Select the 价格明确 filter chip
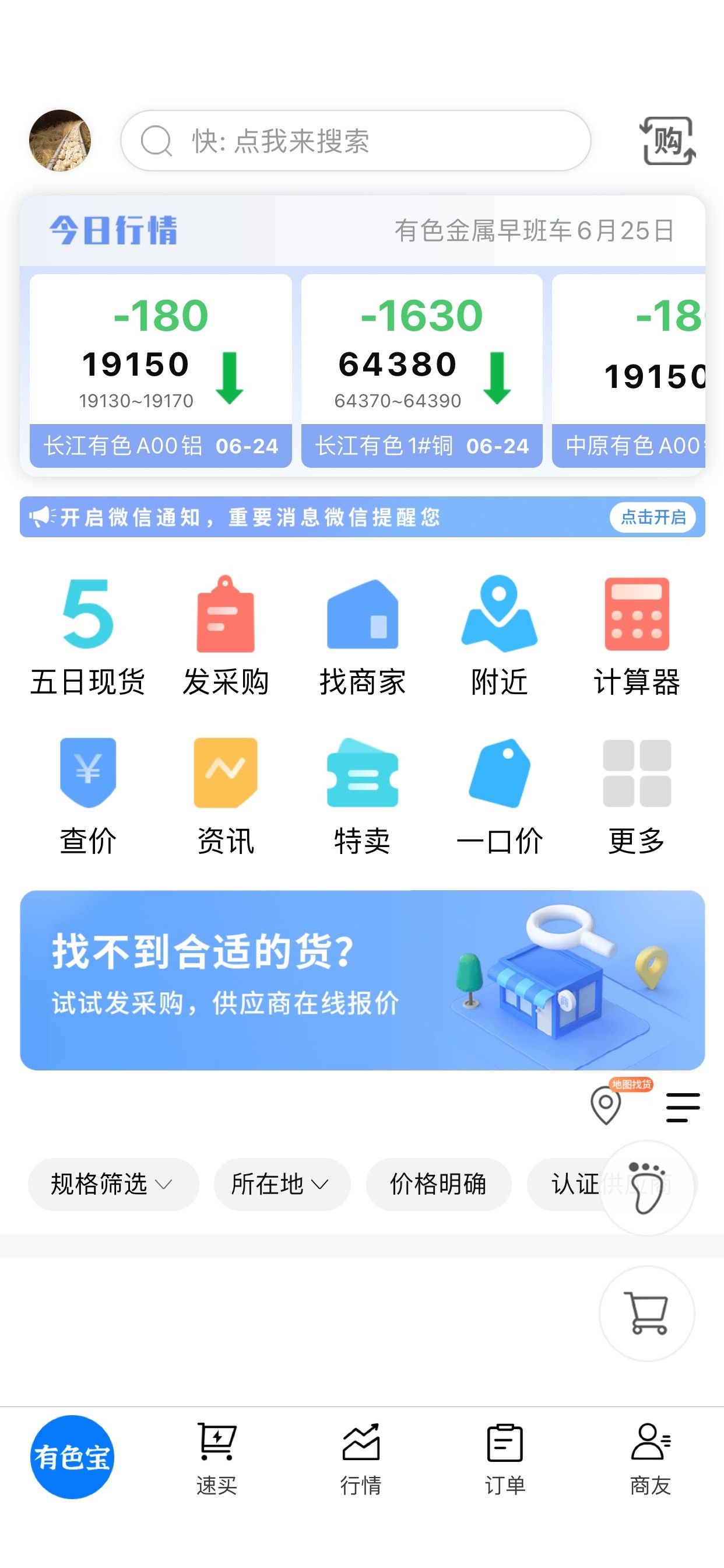 coord(438,1184)
